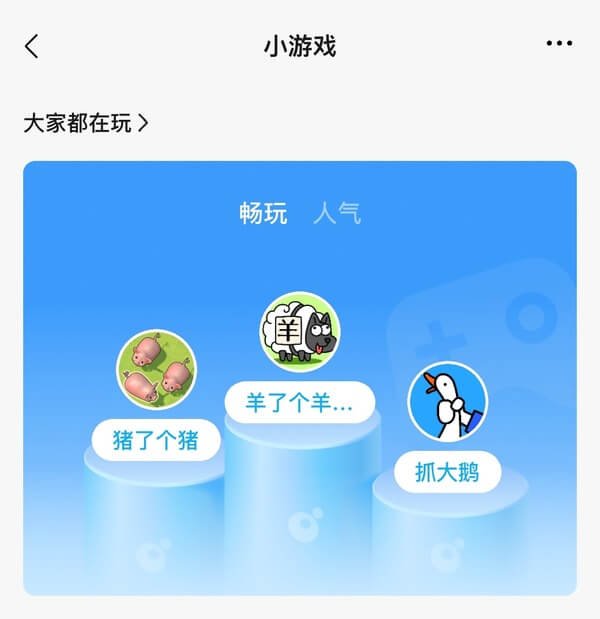Play the 羊了个羊 game

pyautogui.click(x=299, y=402)
